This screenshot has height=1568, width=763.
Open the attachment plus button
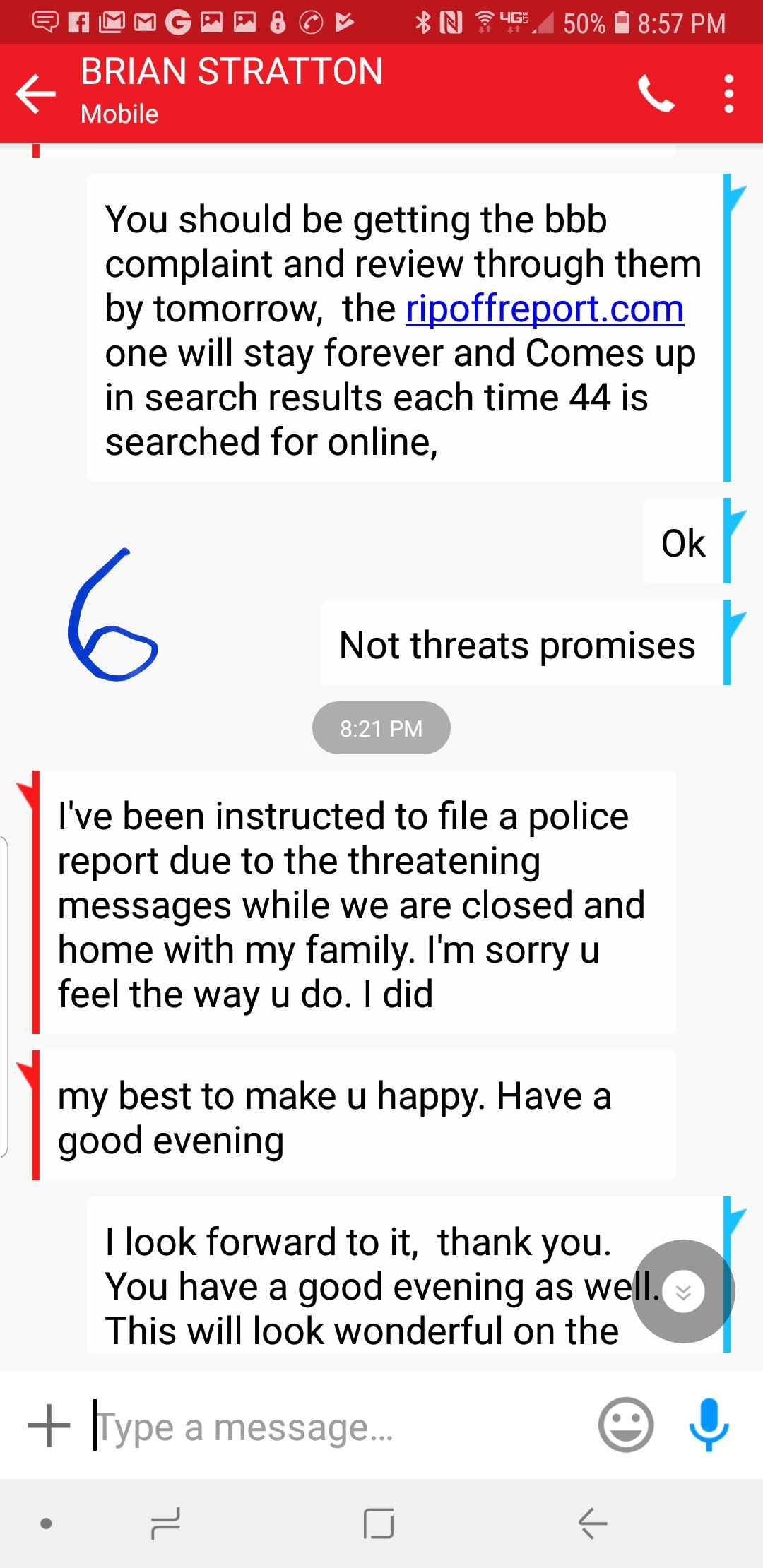49,1425
